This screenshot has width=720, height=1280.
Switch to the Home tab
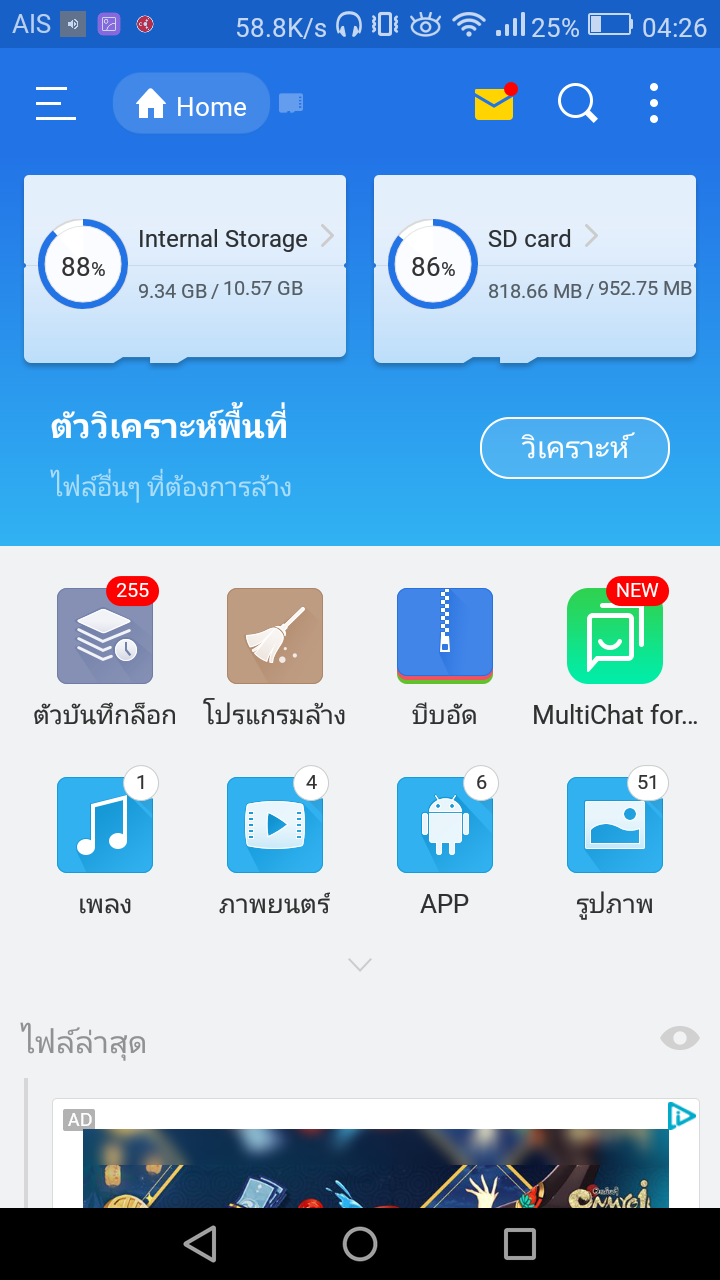(191, 103)
